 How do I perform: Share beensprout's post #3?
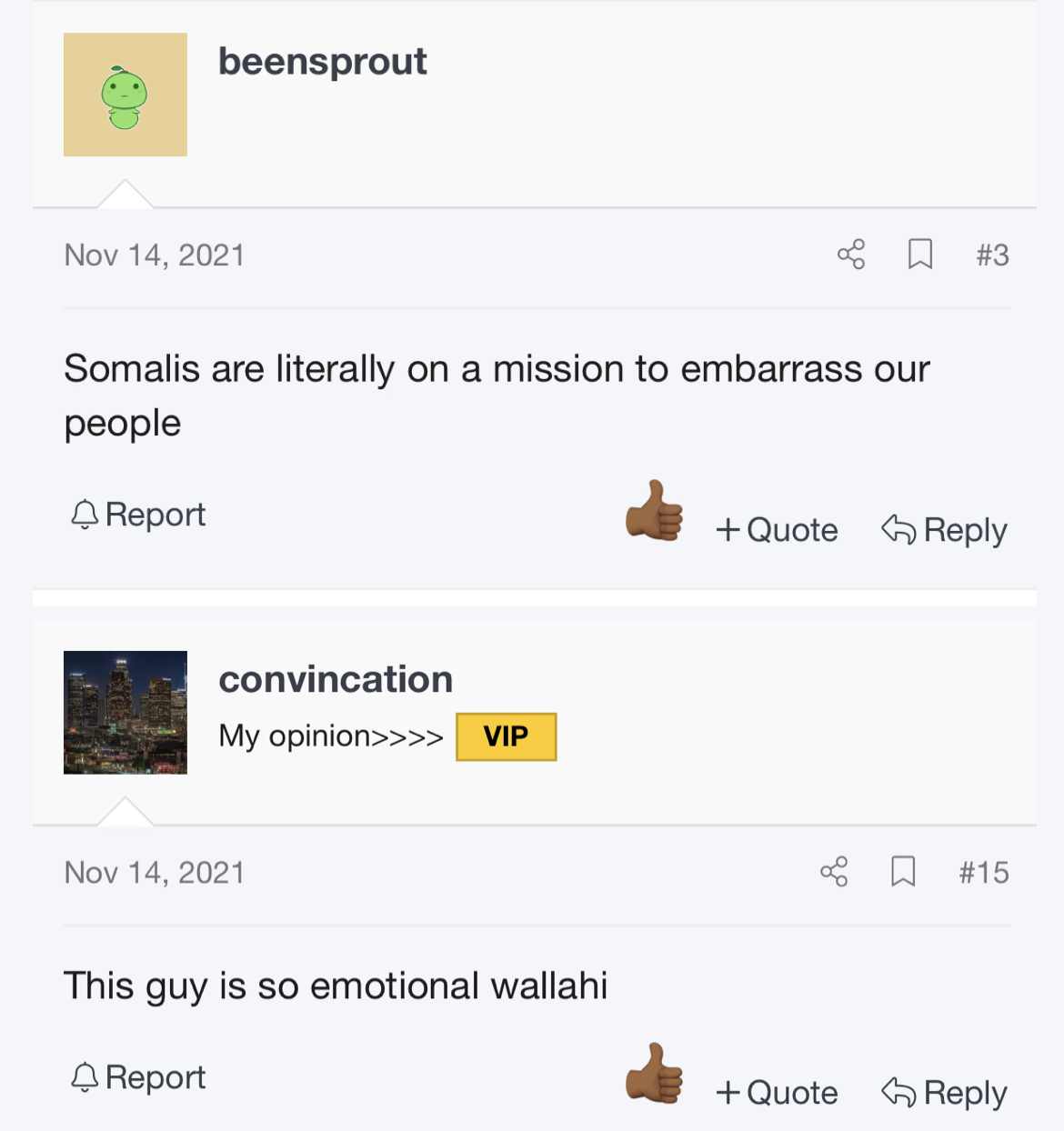pos(851,255)
